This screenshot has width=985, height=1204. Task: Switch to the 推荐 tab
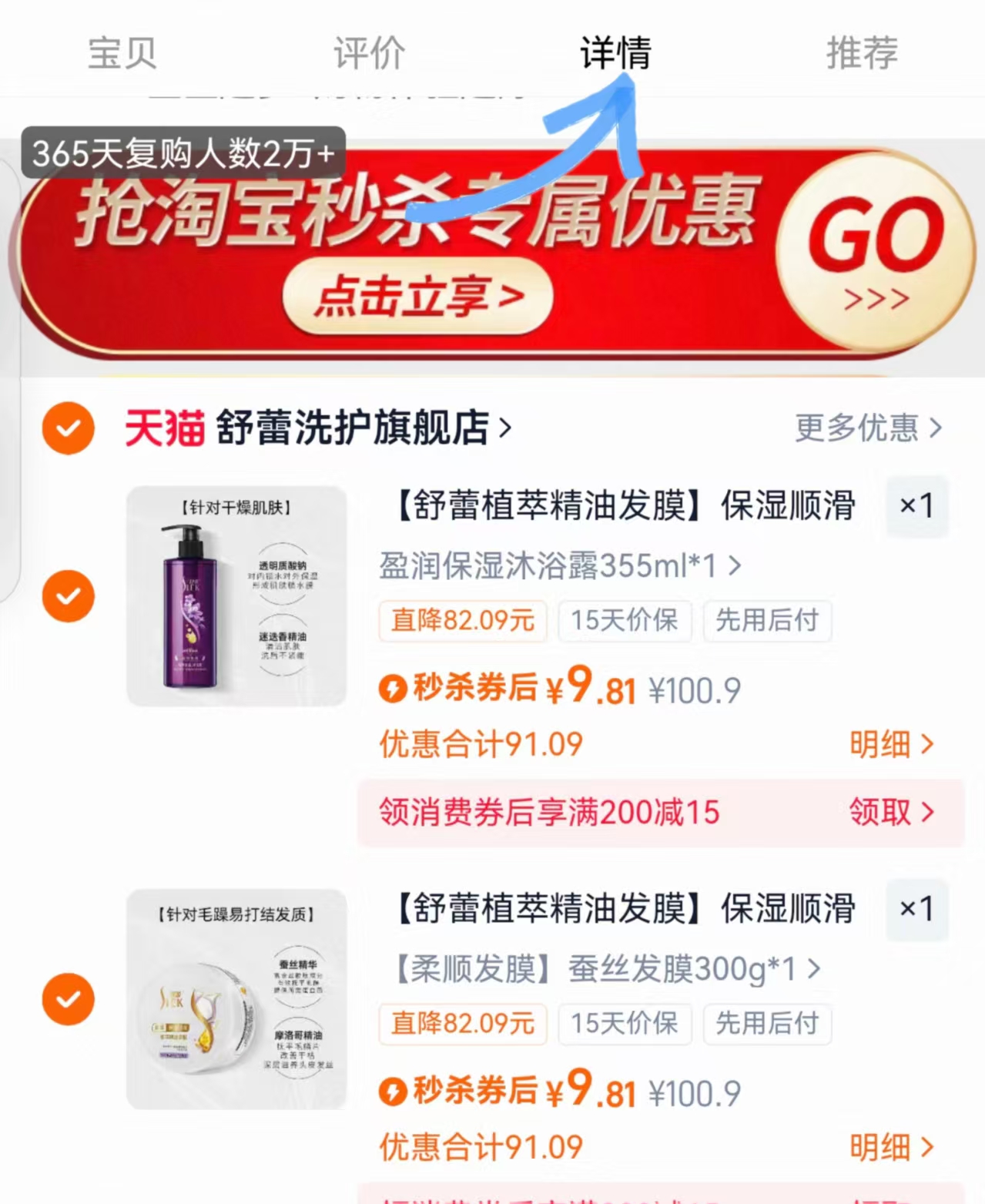(861, 52)
